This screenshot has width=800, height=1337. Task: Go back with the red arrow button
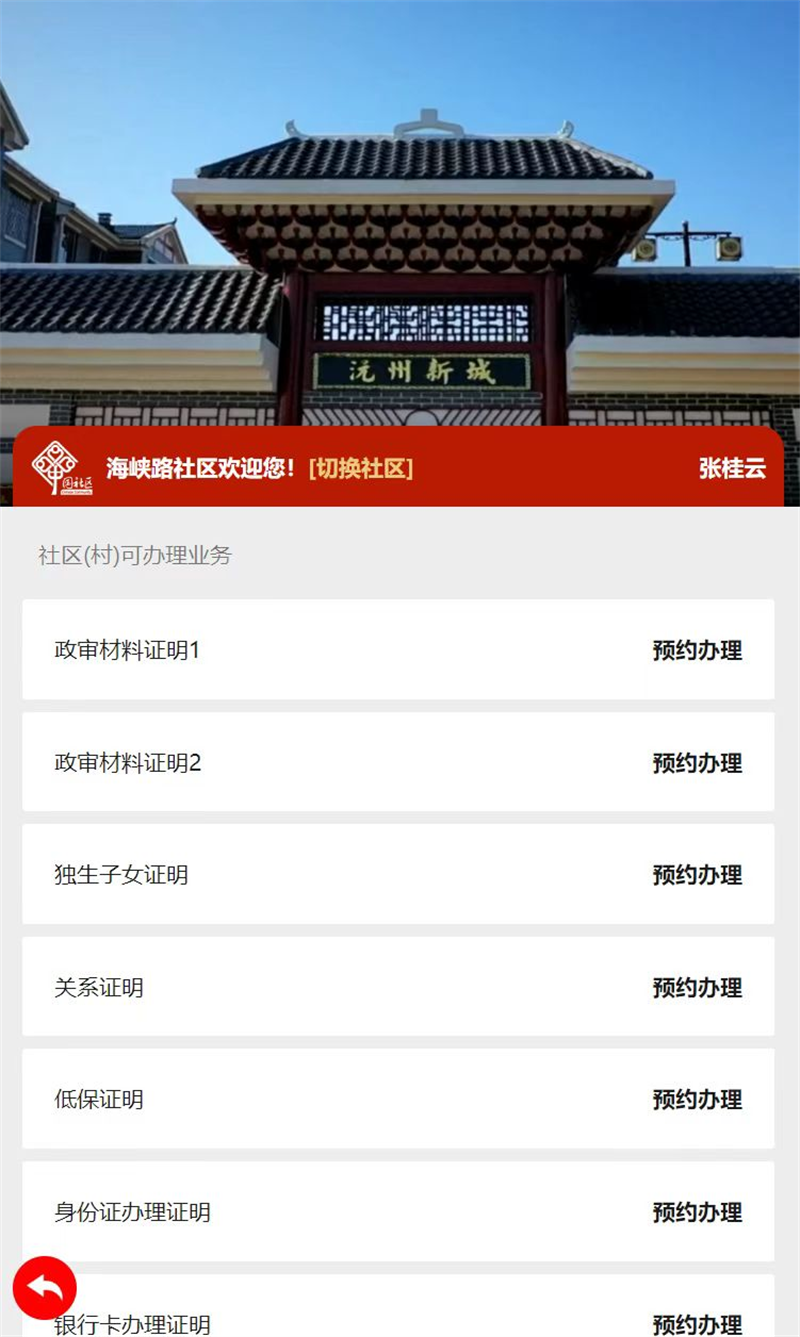click(45, 1288)
